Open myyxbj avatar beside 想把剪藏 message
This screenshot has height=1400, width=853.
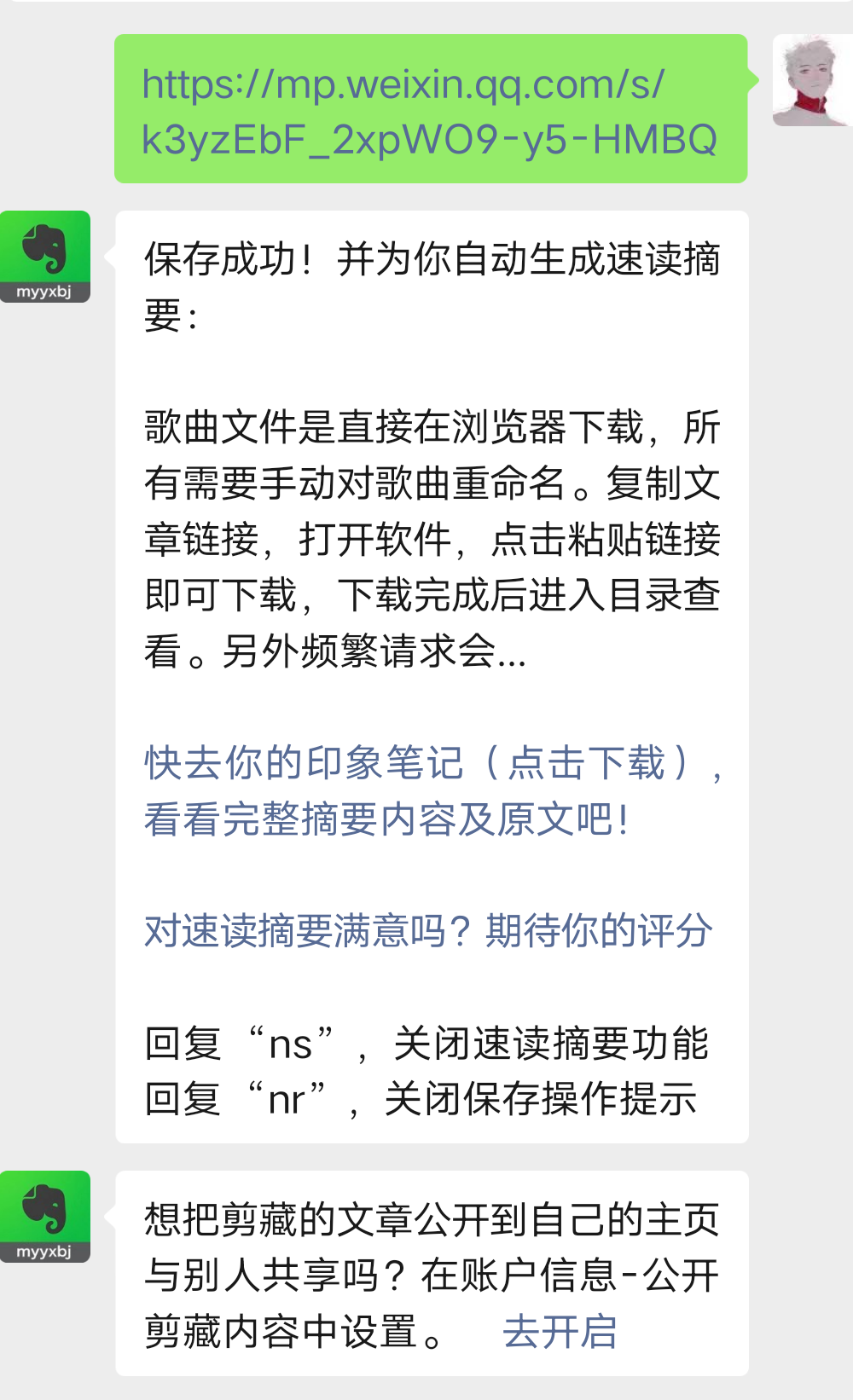[45, 1216]
